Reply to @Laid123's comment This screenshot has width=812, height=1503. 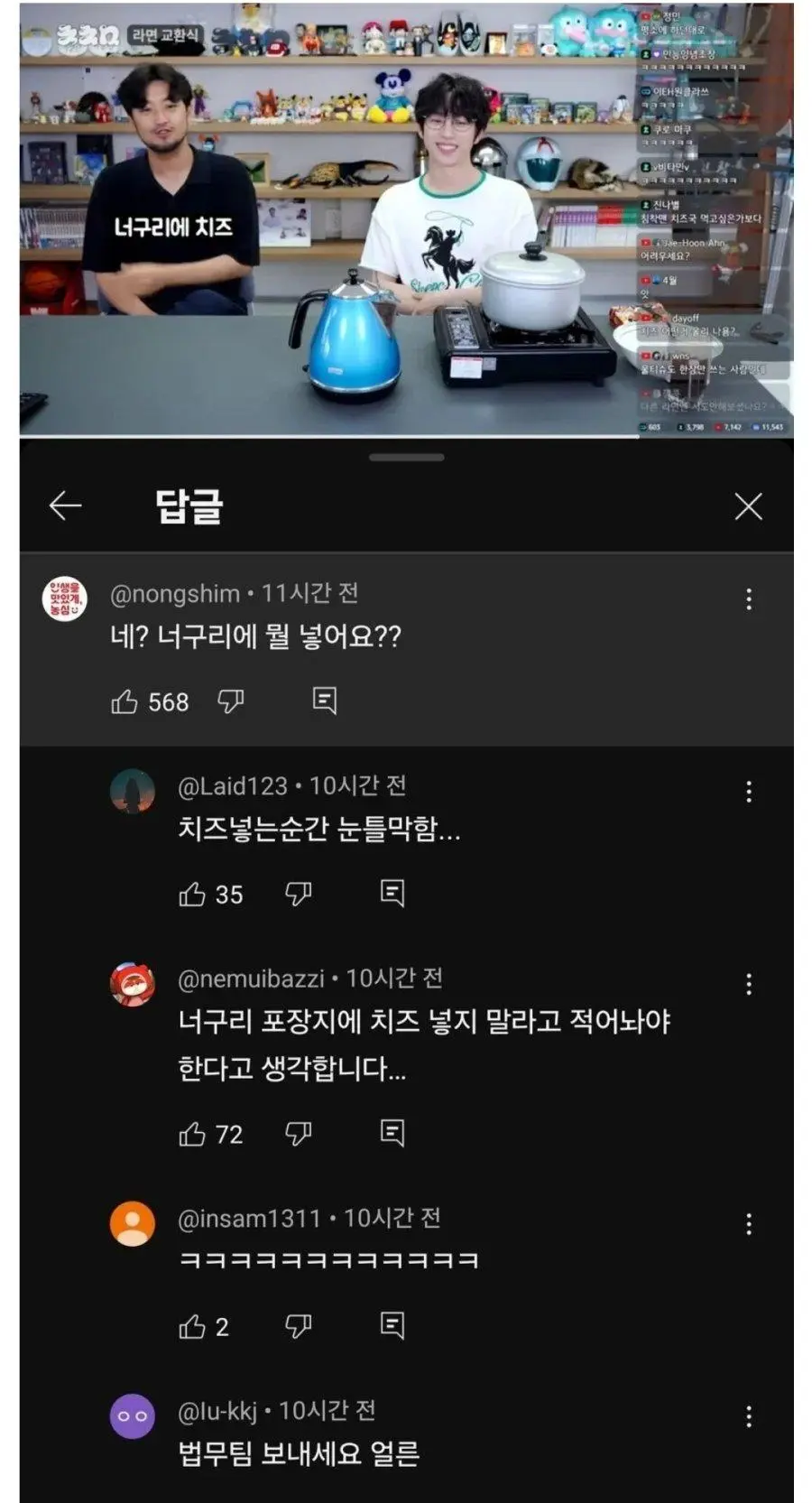[392, 894]
